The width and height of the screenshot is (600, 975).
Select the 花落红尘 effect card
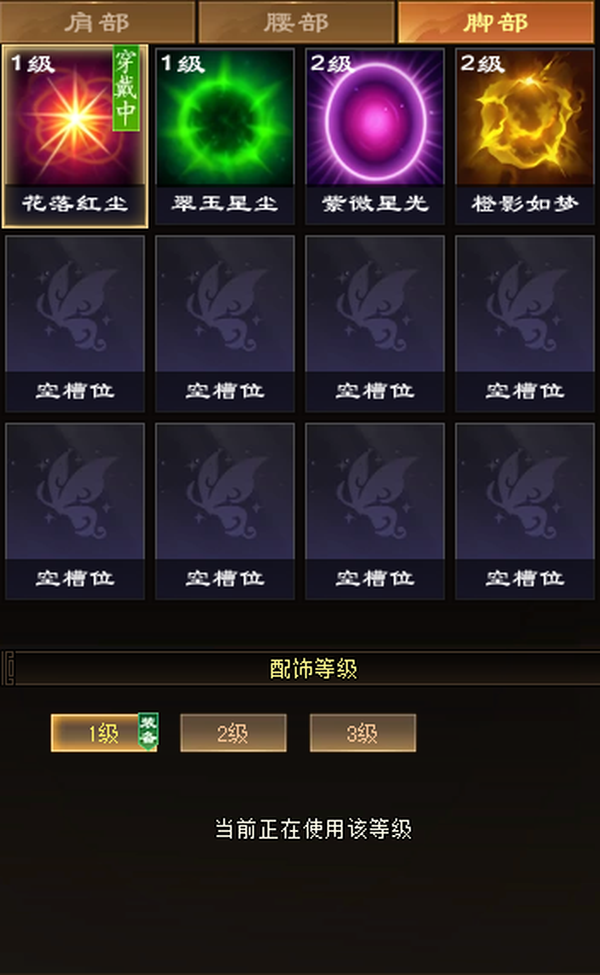75,136
